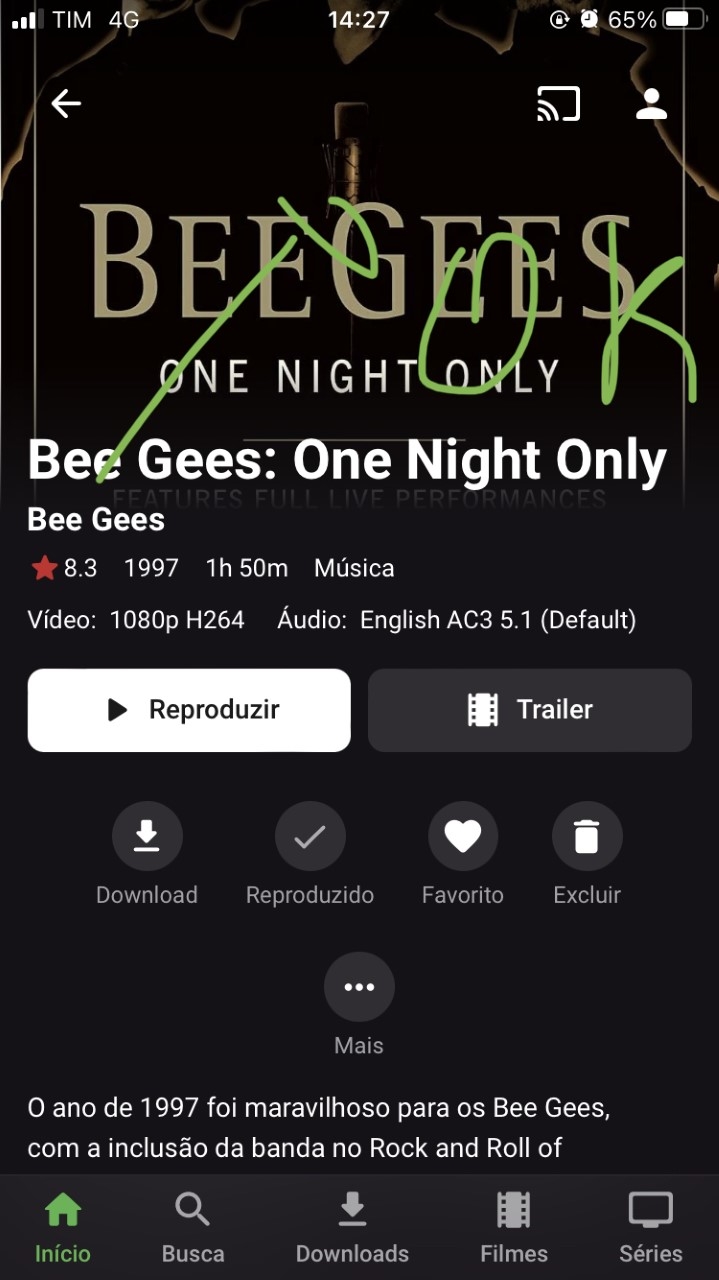Switch to the Início tab

(x=62, y=1227)
